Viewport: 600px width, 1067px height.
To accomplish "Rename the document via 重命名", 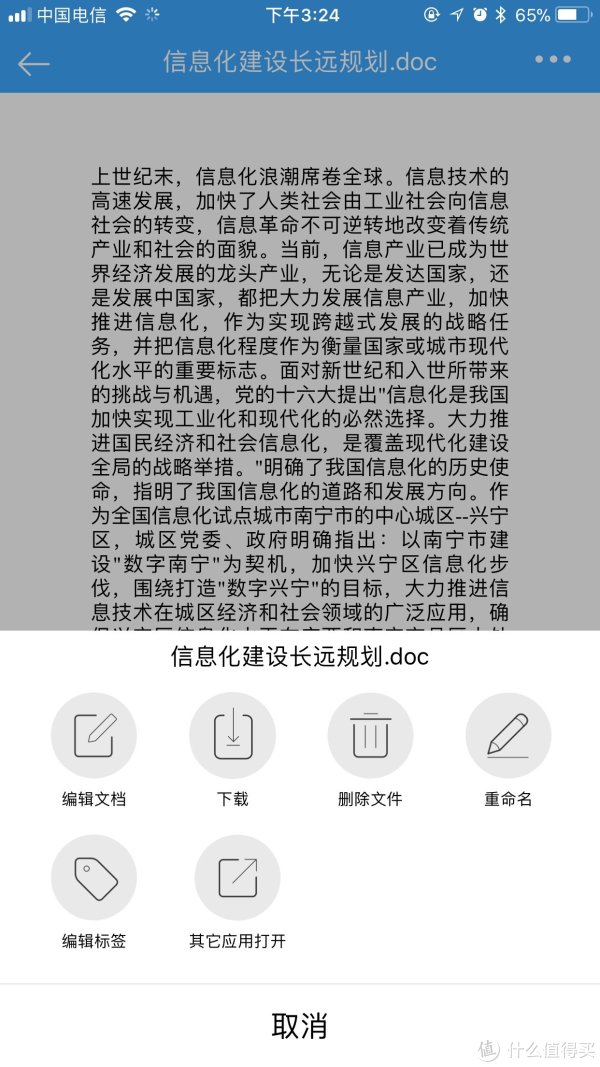I will pos(508,736).
